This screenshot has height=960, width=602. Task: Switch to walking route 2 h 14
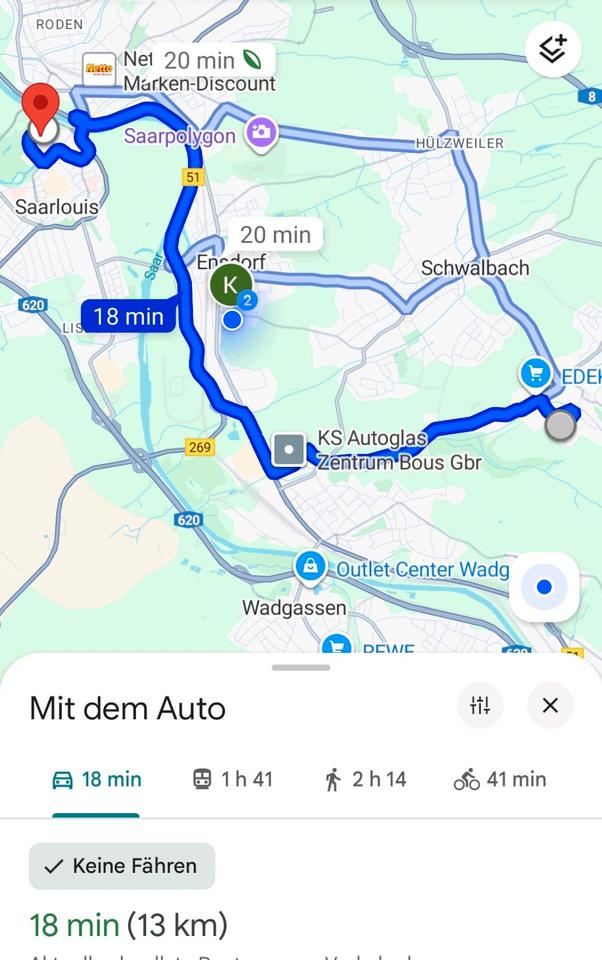pos(365,780)
